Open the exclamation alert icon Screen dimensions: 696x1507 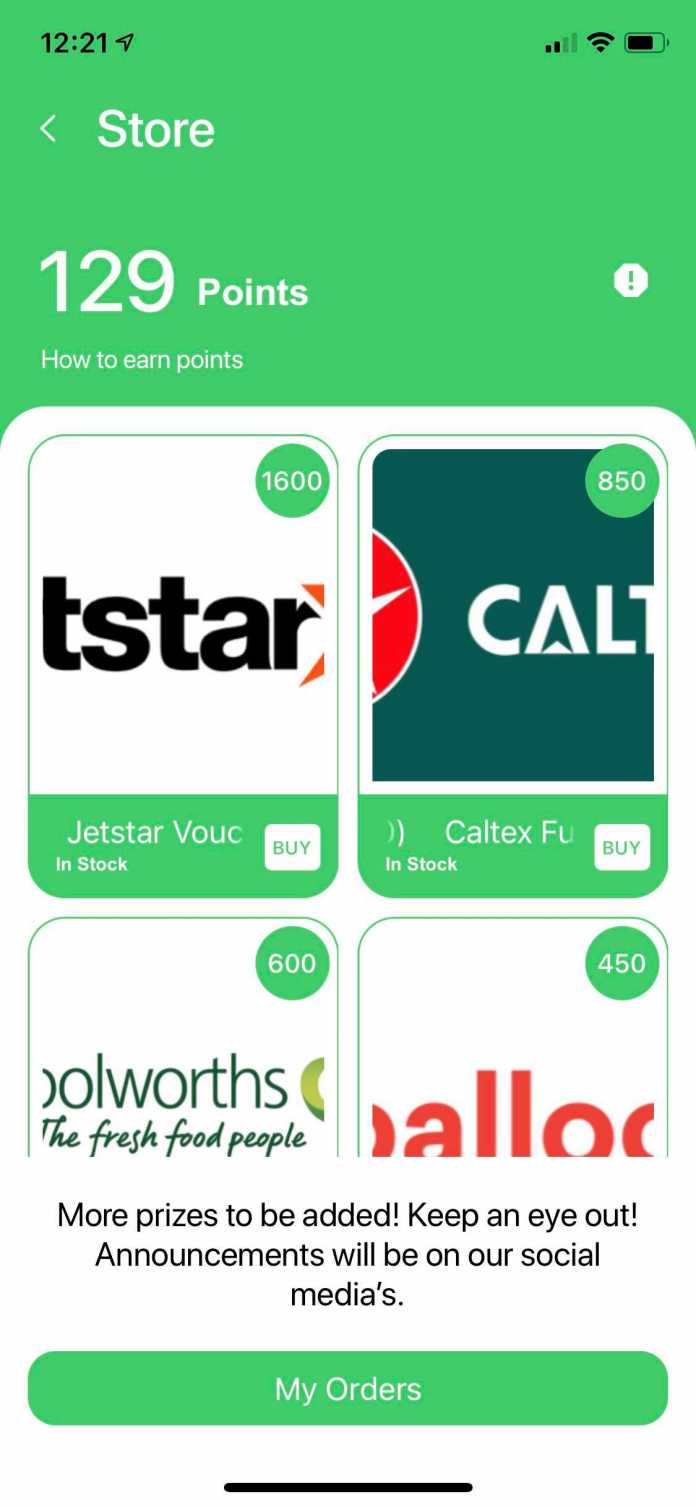(x=630, y=281)
